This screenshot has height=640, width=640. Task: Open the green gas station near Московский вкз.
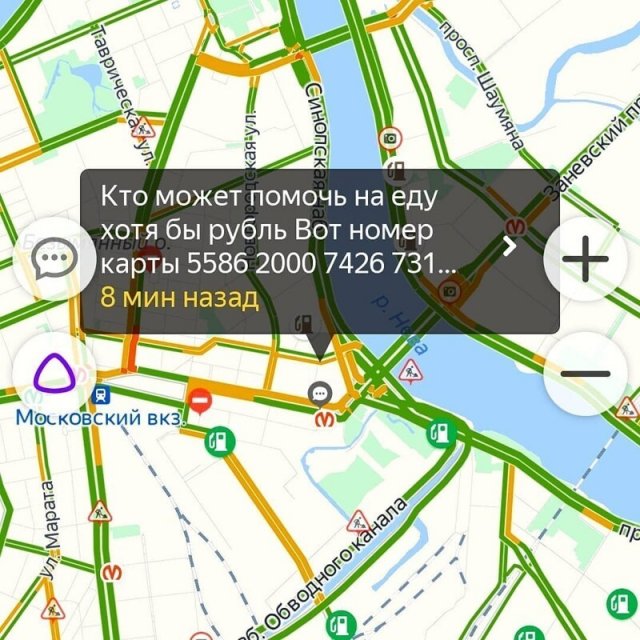pos(217,440)
